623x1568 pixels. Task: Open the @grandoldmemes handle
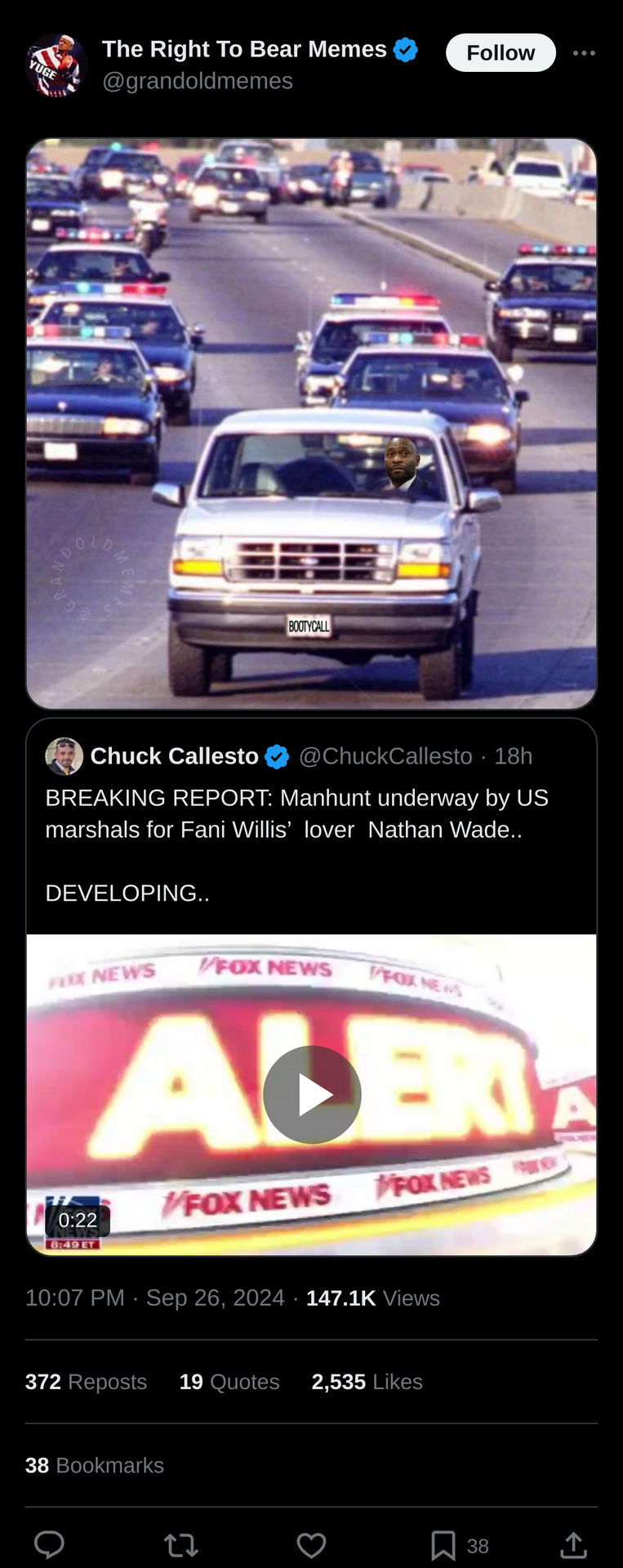[197, 81]
